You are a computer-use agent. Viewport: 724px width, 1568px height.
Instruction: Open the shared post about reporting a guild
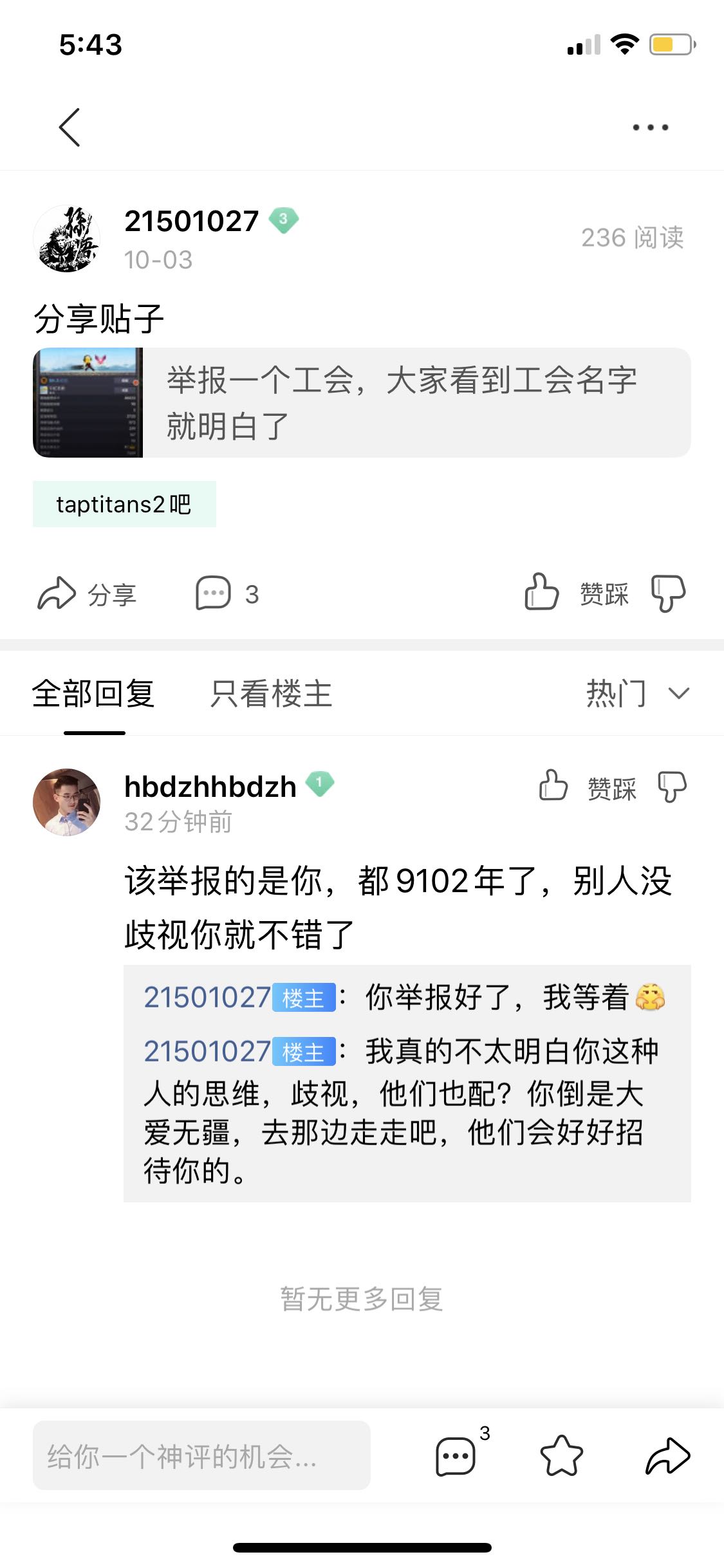tap(362, 403)
